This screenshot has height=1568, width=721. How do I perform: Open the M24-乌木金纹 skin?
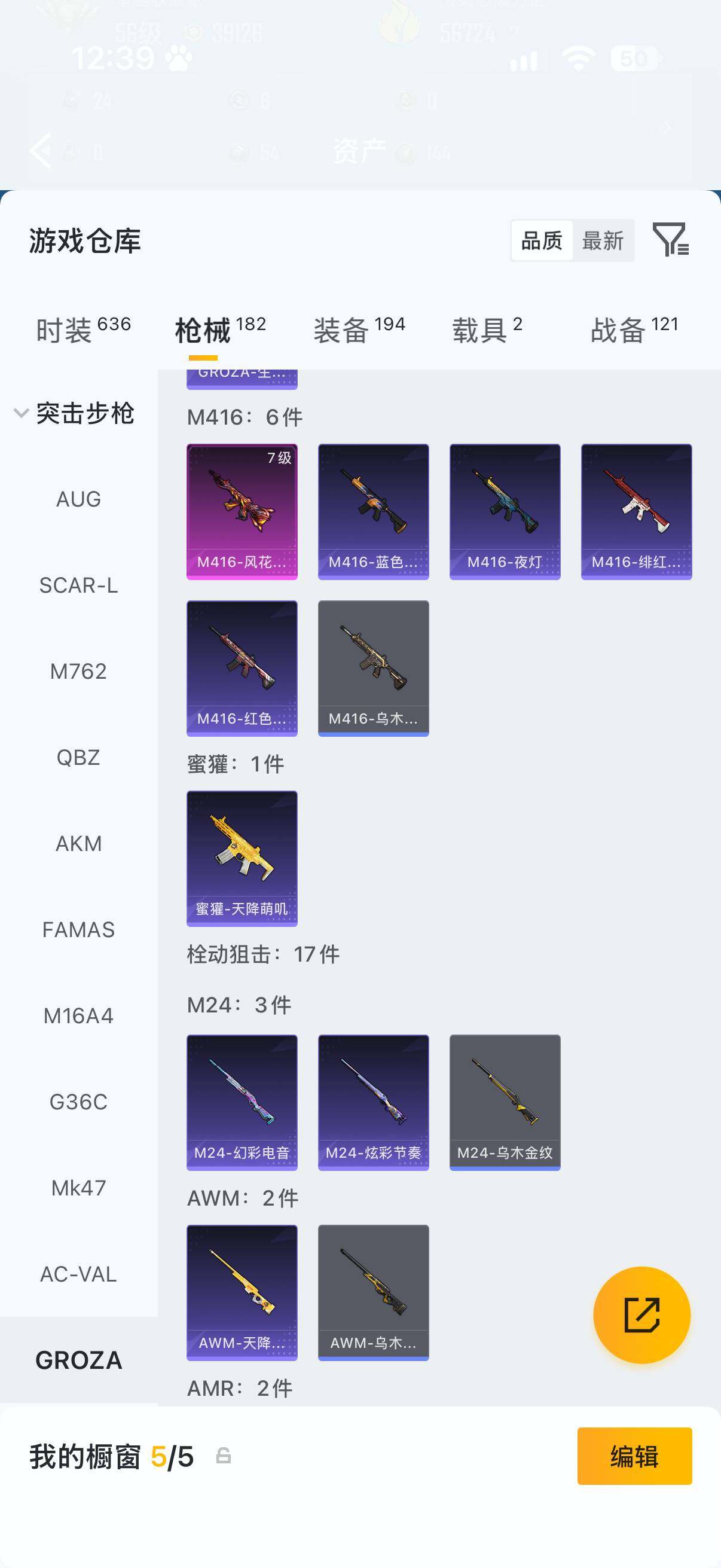pyautogui.click(x=505, y=1102)
